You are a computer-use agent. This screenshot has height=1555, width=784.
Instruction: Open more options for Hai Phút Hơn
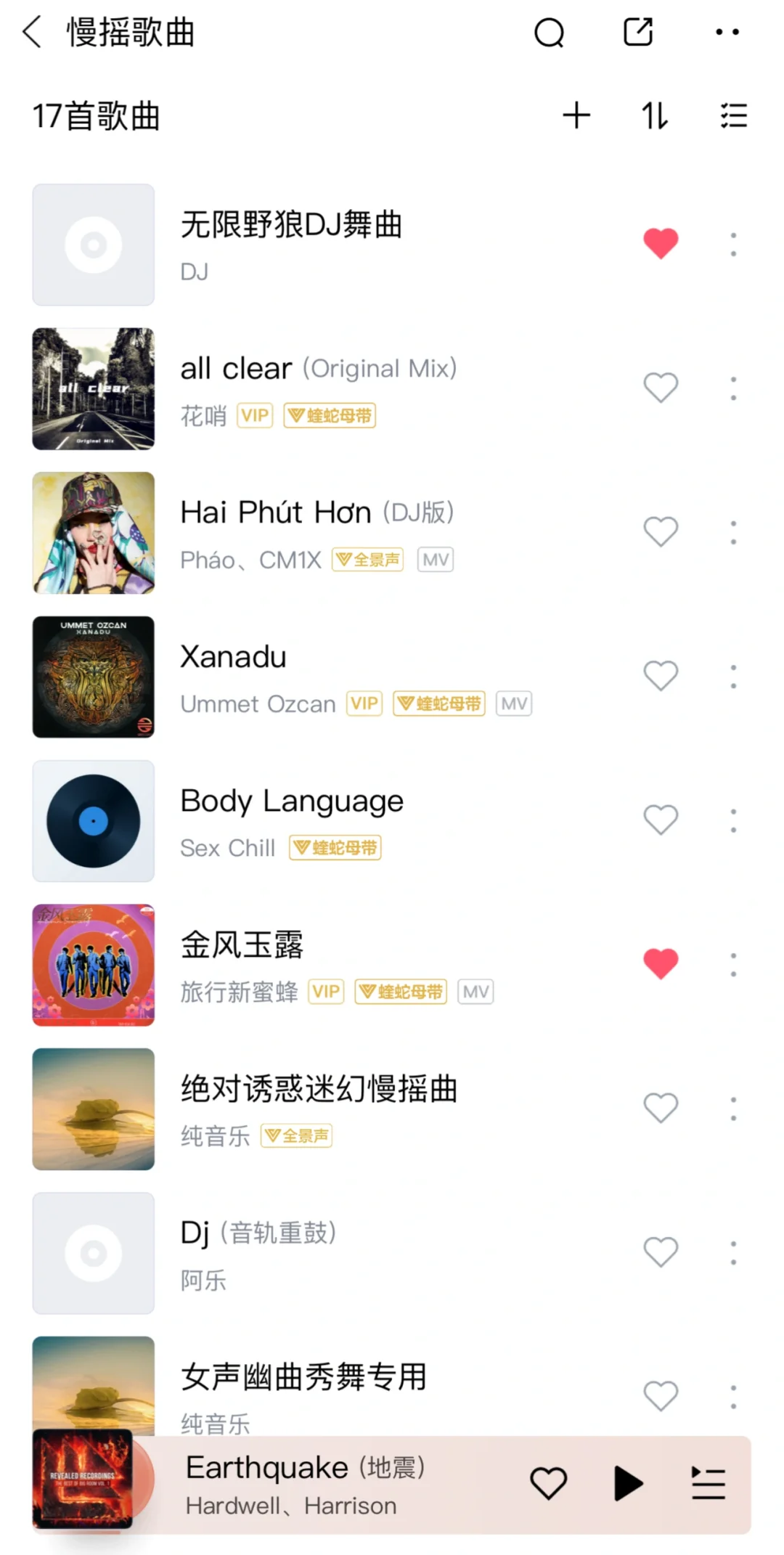733,532
